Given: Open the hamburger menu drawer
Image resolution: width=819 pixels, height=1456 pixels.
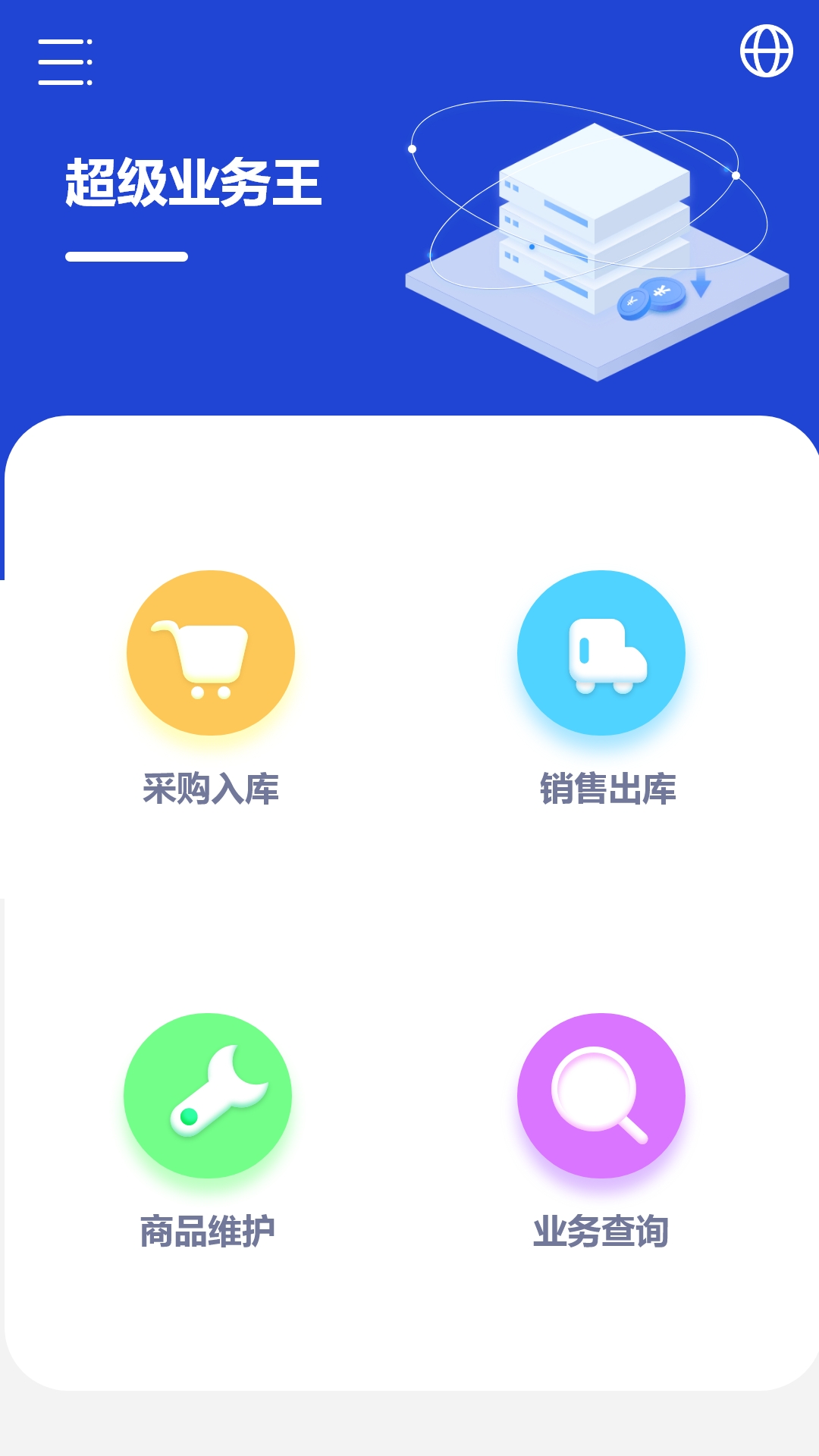Looking at the screenshot, I should coord(65,61).
